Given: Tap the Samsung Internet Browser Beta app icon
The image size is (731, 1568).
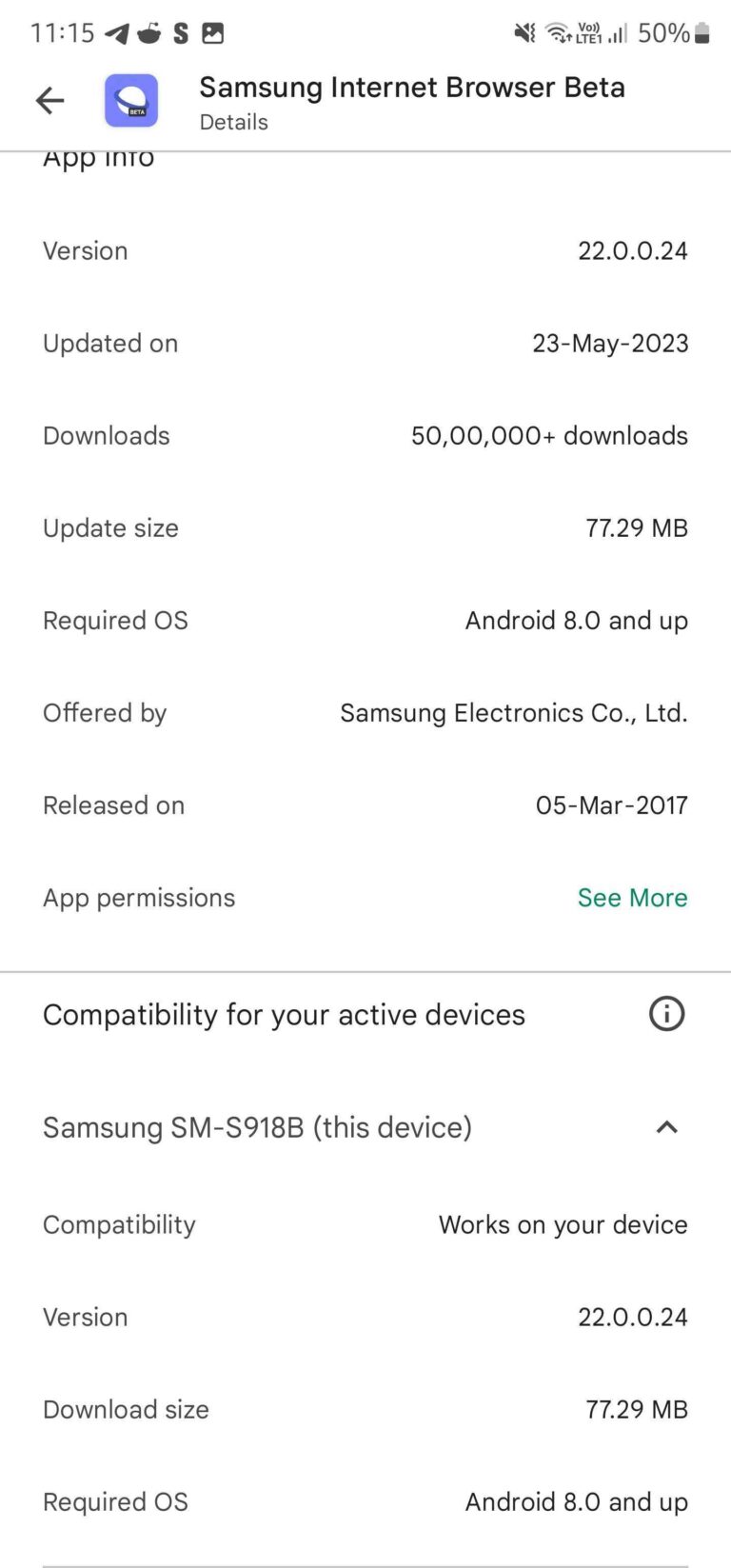Looking at the screenshot, I should click(x=130, y=99).
